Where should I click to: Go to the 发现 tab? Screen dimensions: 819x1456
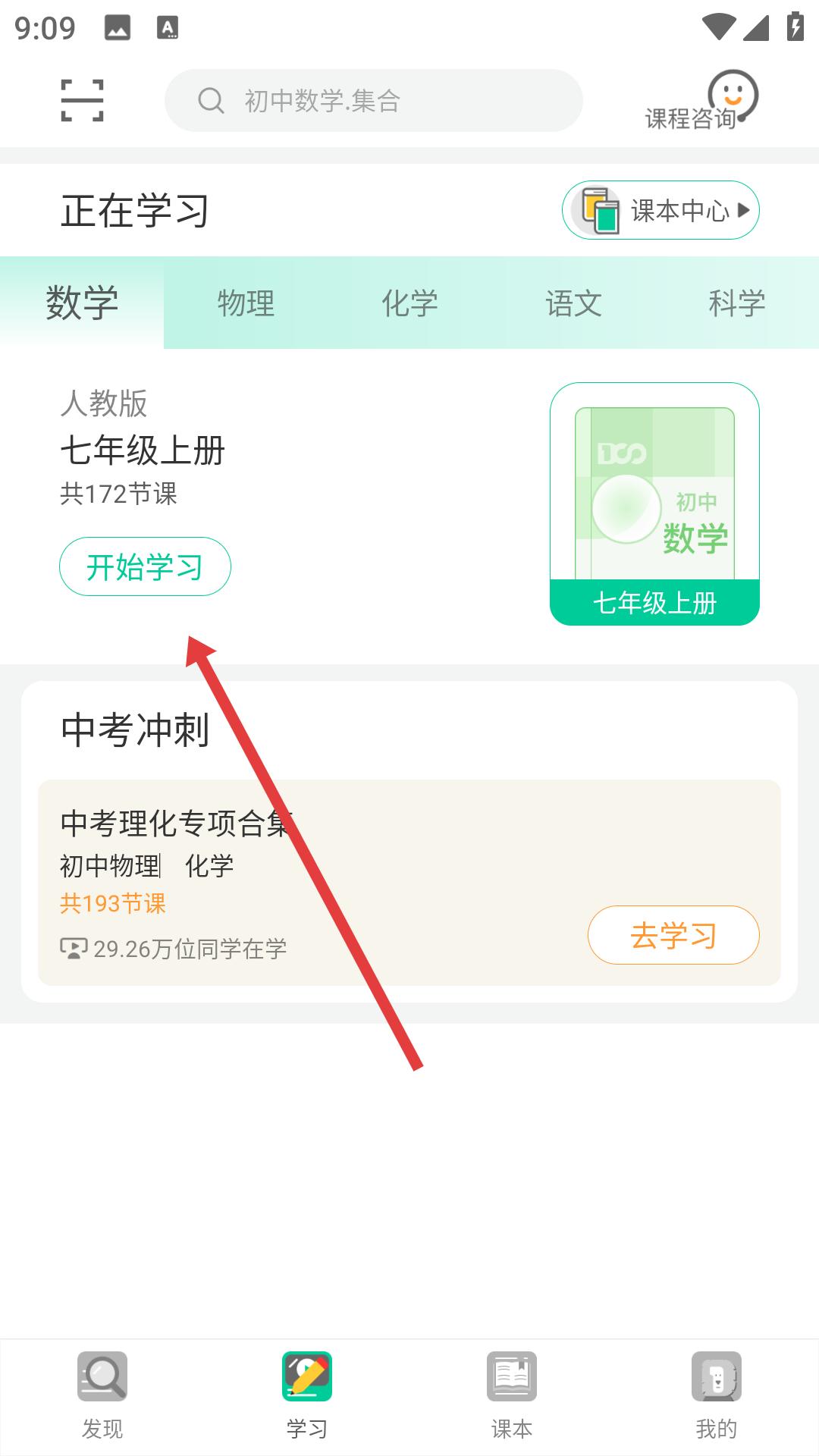[x=102, y=1396]
